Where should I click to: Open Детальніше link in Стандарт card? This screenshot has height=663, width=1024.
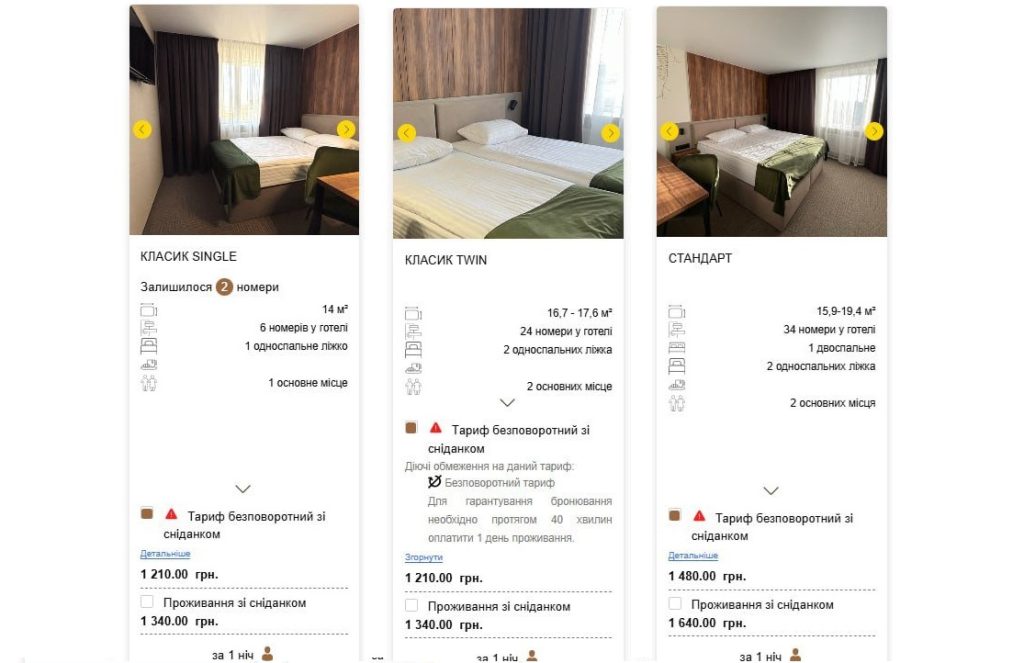[x=693, y=556]
